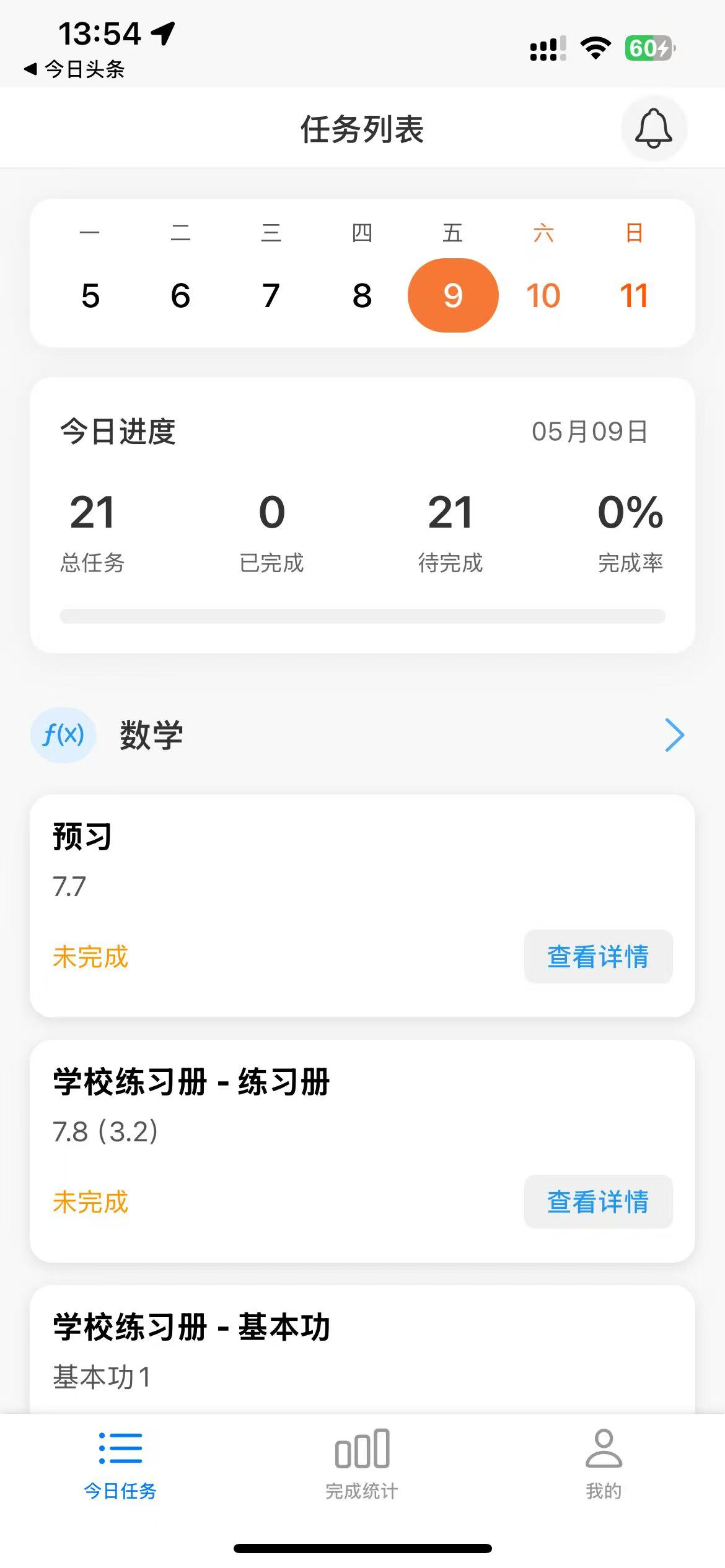The width and height of the screenshot is (725, 1568).
Task: Tap the f(x) math subject icon
Action: coord(63,734)
